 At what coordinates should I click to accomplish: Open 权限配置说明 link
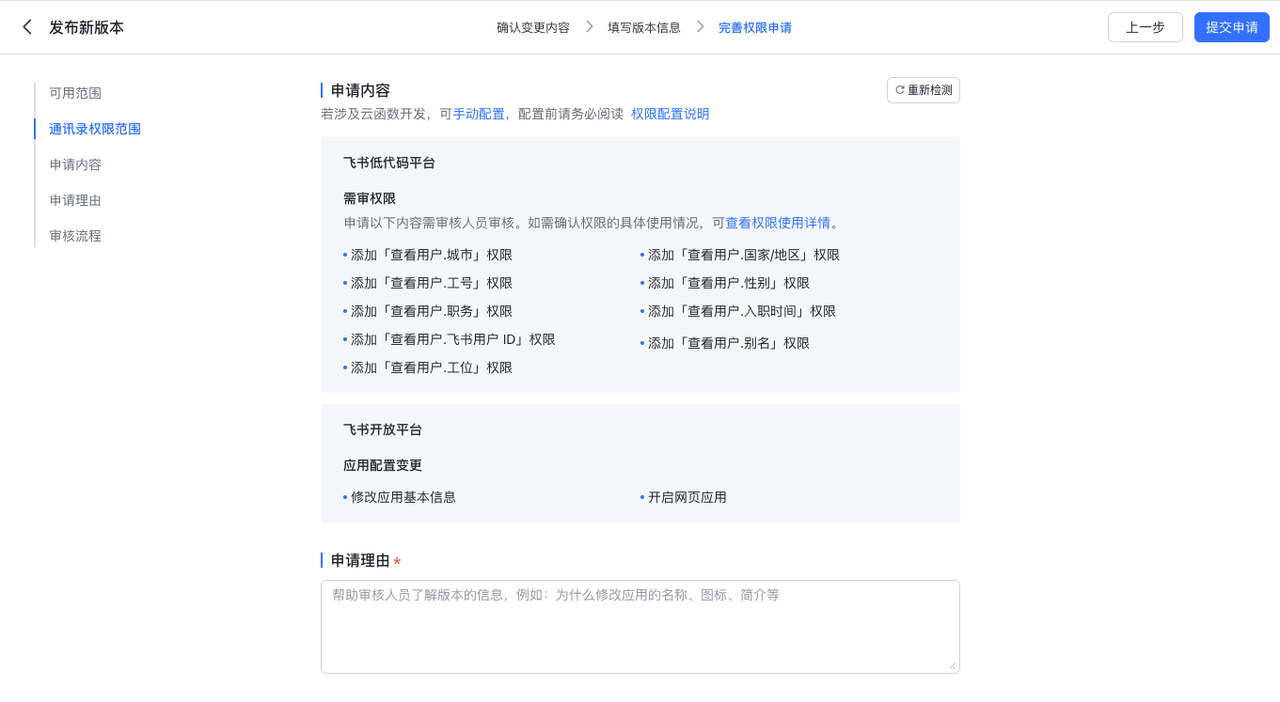click(x=670, y=114)
